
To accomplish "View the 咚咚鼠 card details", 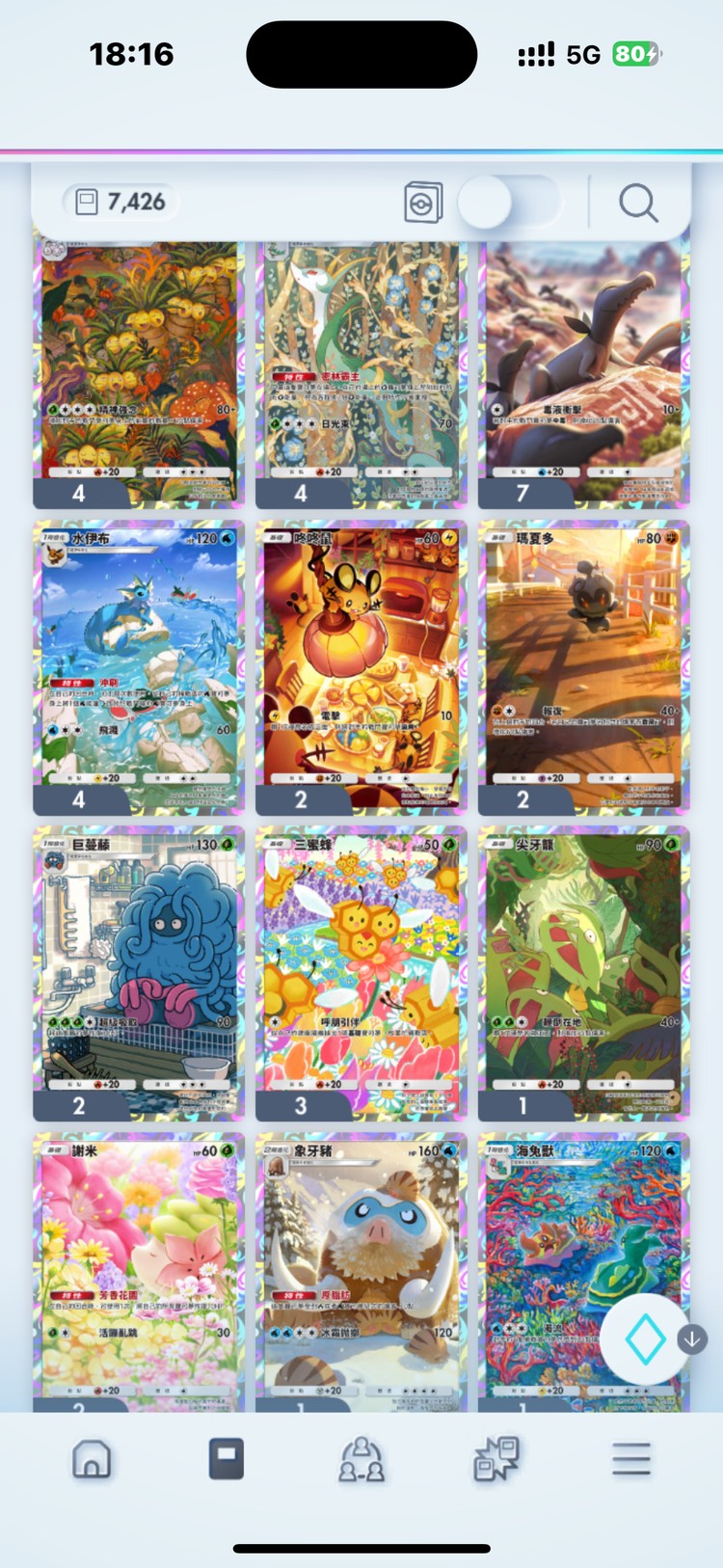I will (361, 665).
